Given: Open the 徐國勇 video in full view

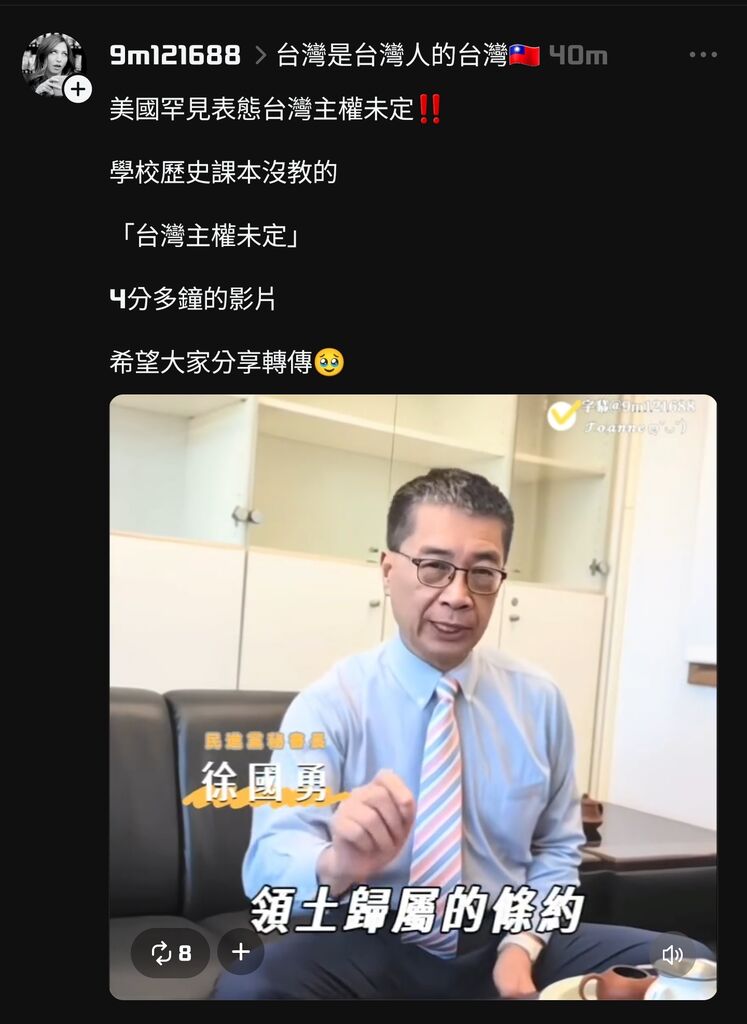Looking at the screenshot, I should tap(412, 650).
